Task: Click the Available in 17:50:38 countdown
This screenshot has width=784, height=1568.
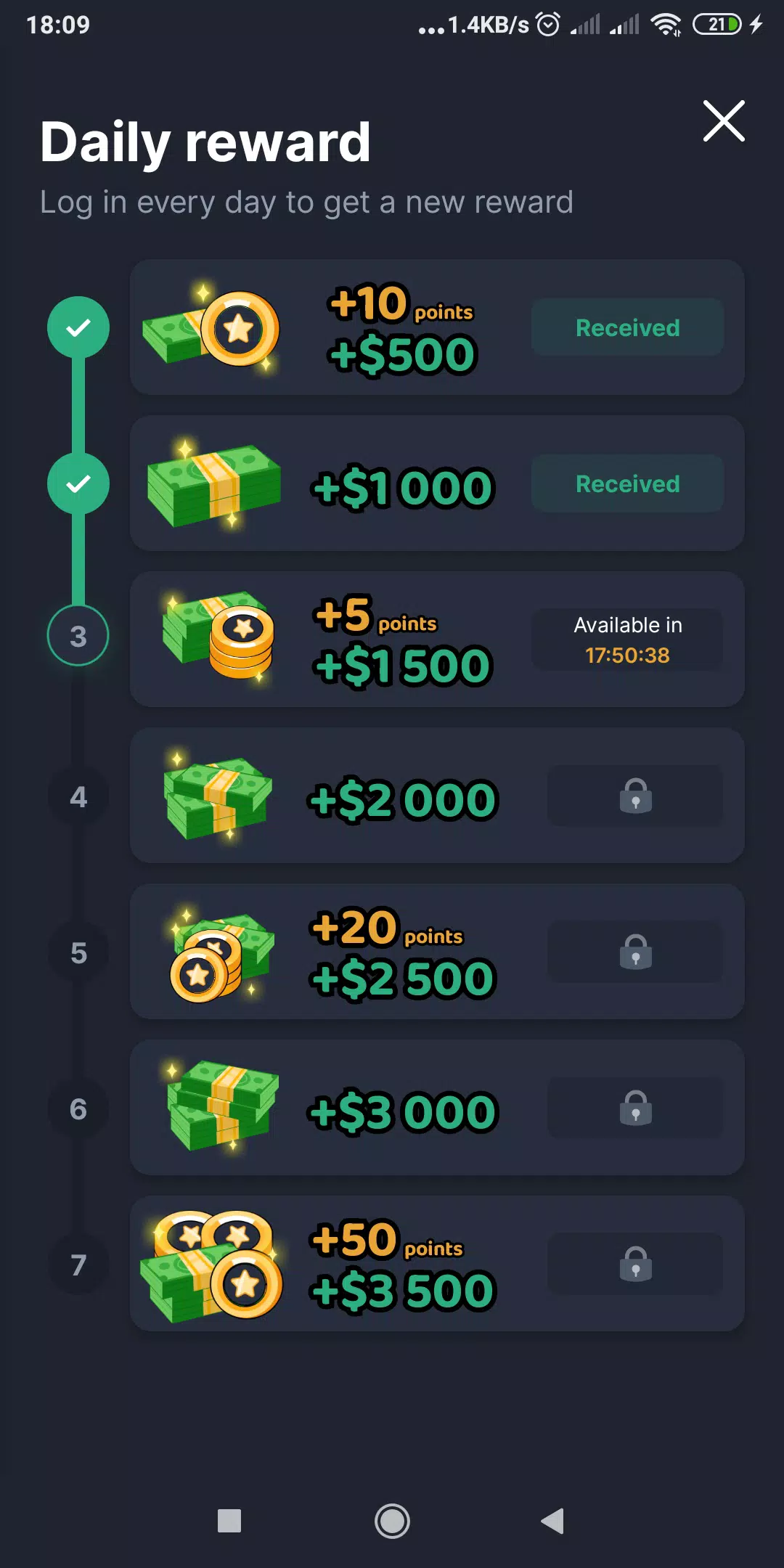Action: (x=627, y=639)
